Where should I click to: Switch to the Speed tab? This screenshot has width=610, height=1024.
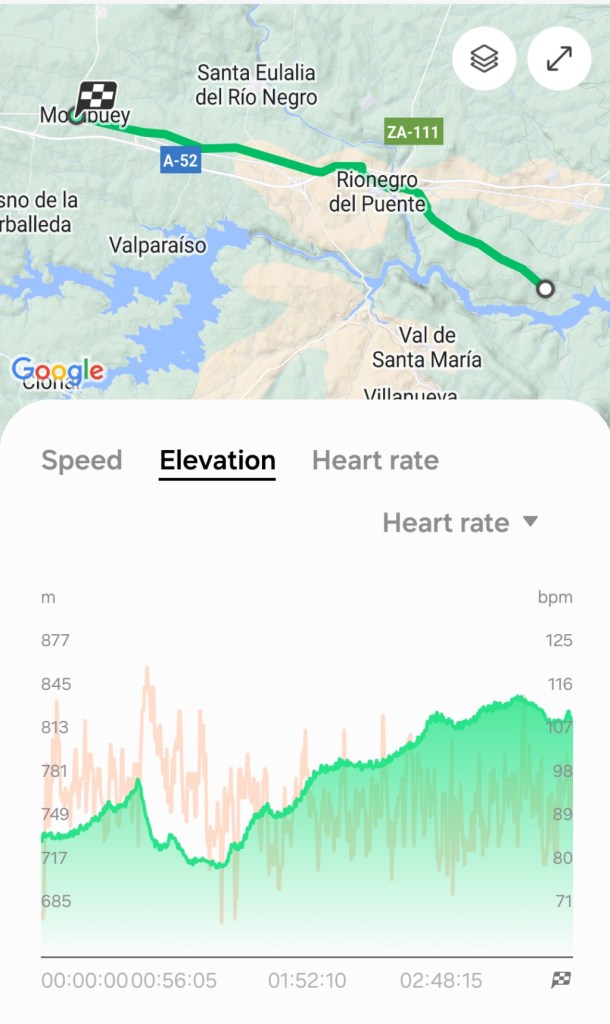(81, 460)
